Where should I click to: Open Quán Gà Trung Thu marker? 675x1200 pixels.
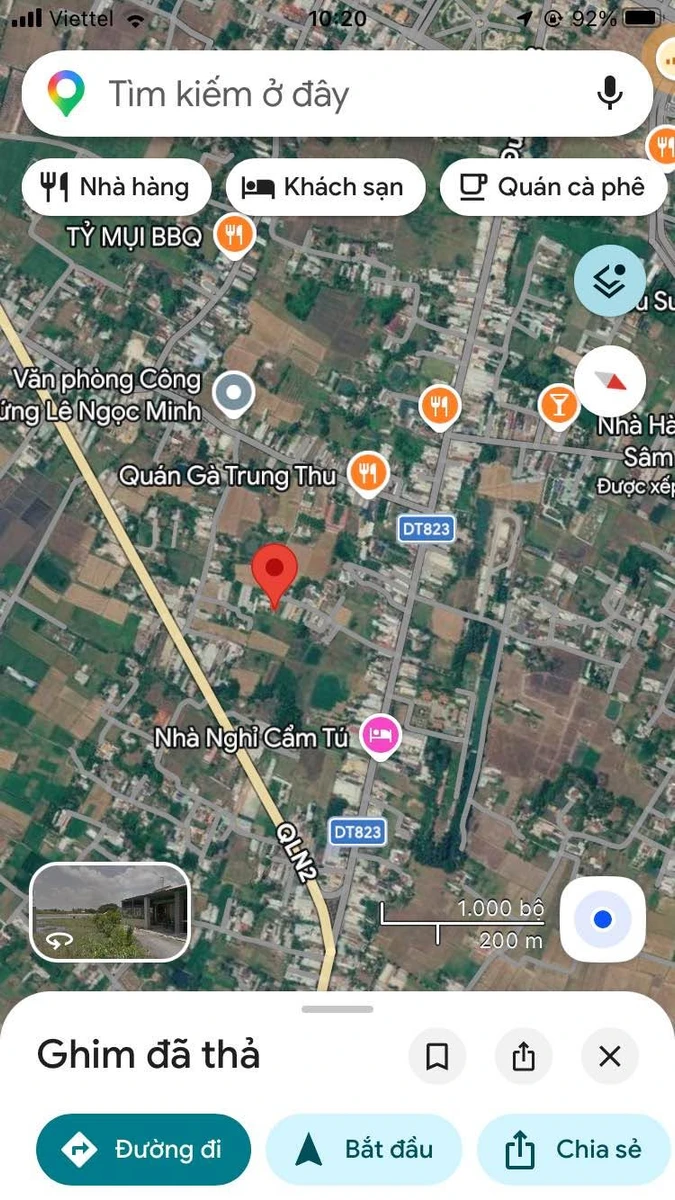[x=368, y=473]
